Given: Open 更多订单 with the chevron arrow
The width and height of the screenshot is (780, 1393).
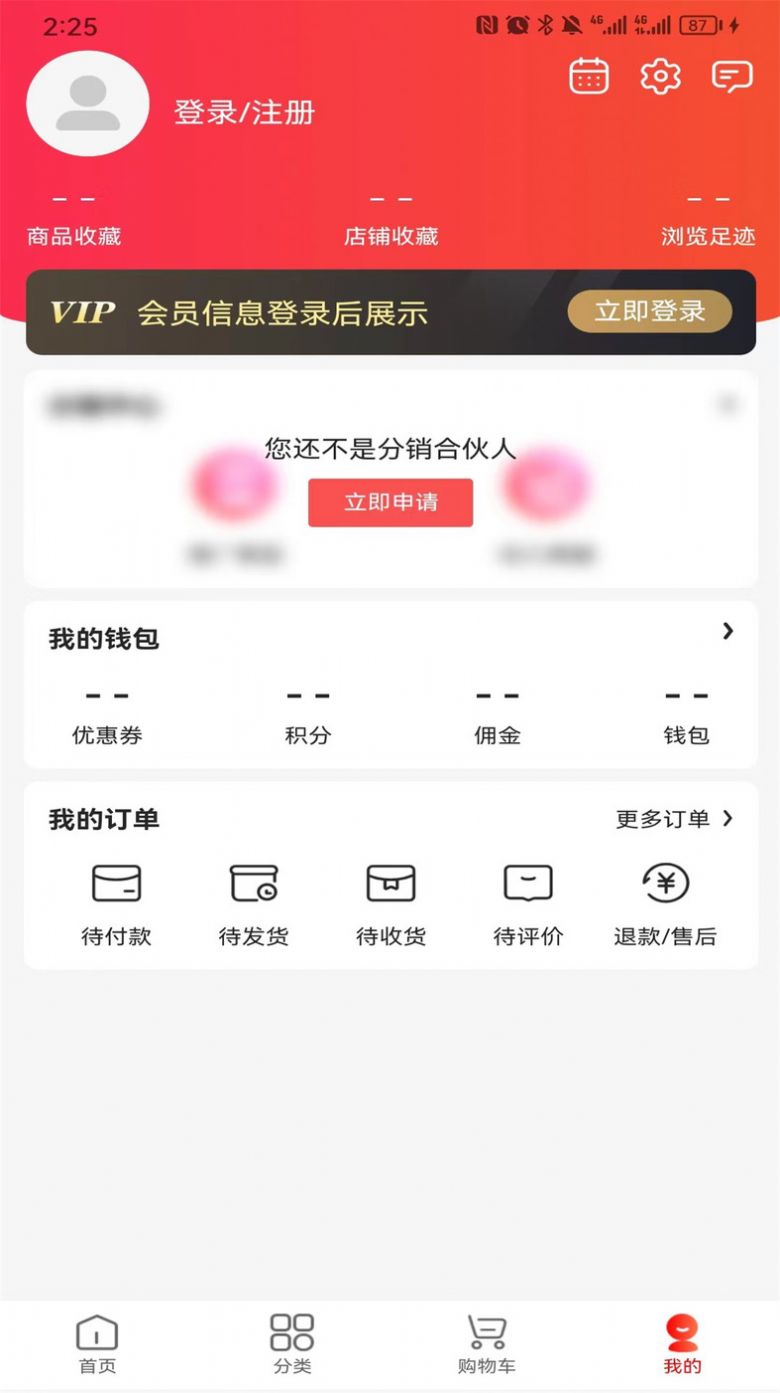Looking at the screenshot, I should [x=677, y=819].
